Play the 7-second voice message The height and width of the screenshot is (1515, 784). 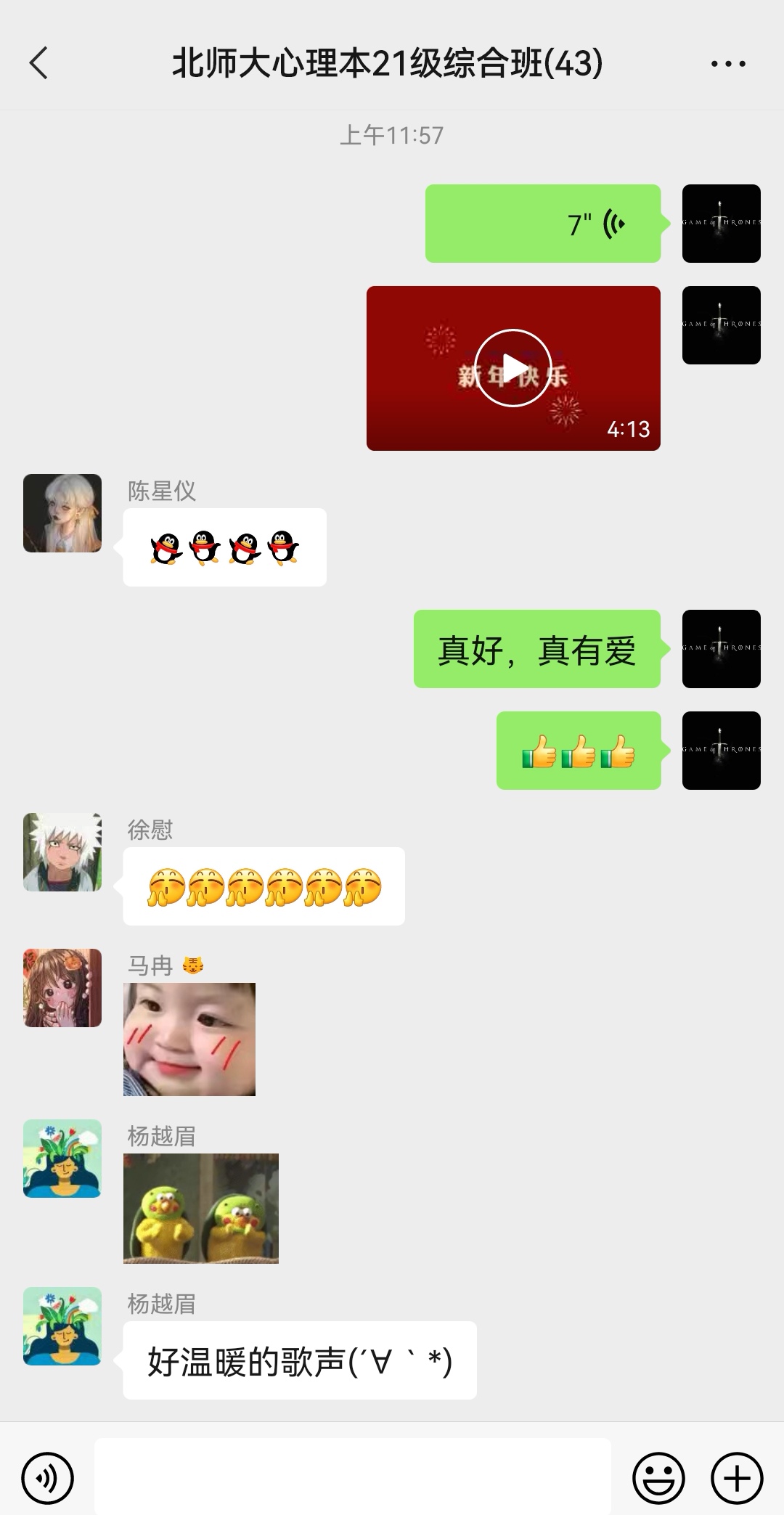click(542, 224)
